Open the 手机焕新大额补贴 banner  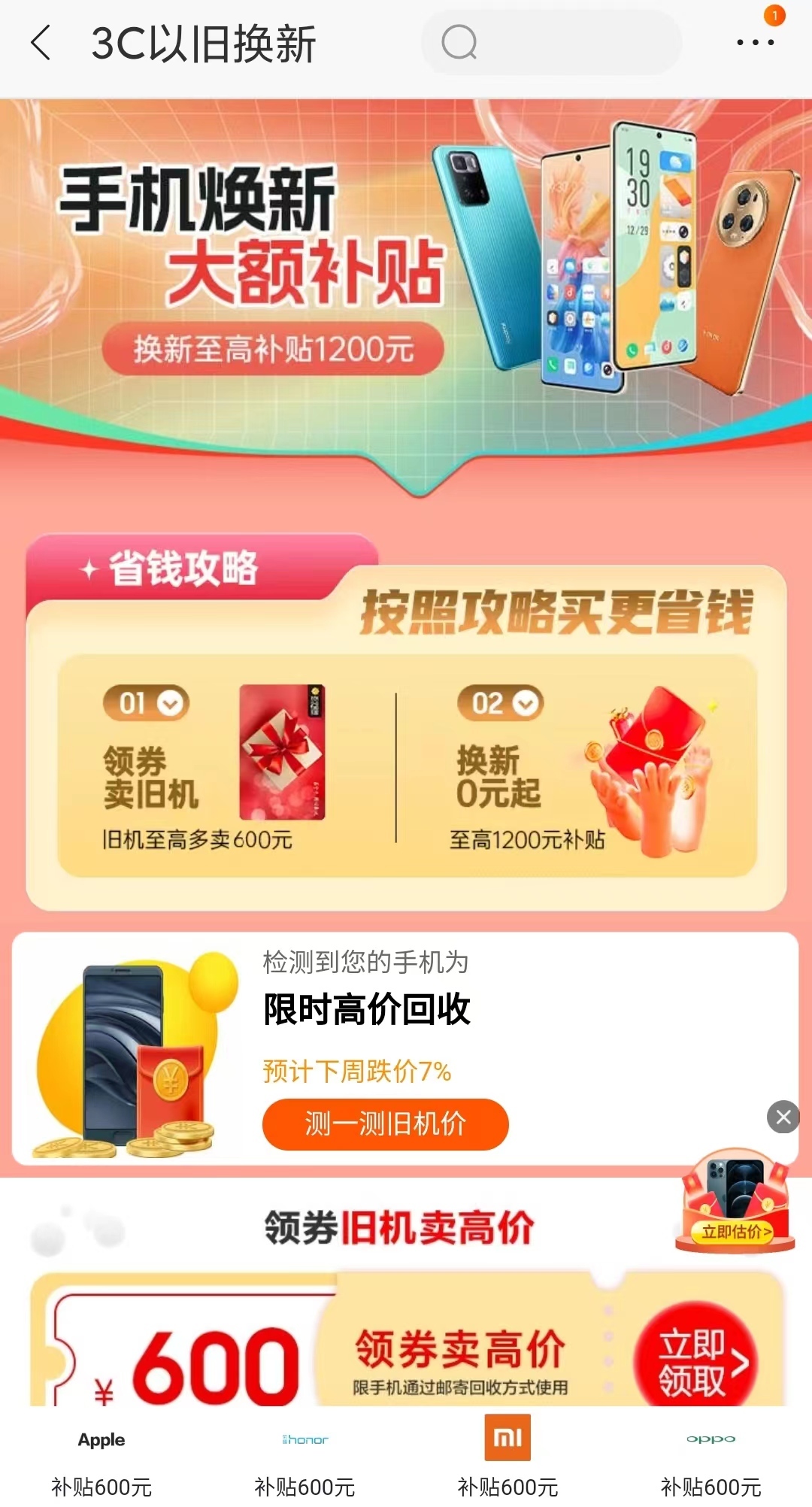coord(406,271)
